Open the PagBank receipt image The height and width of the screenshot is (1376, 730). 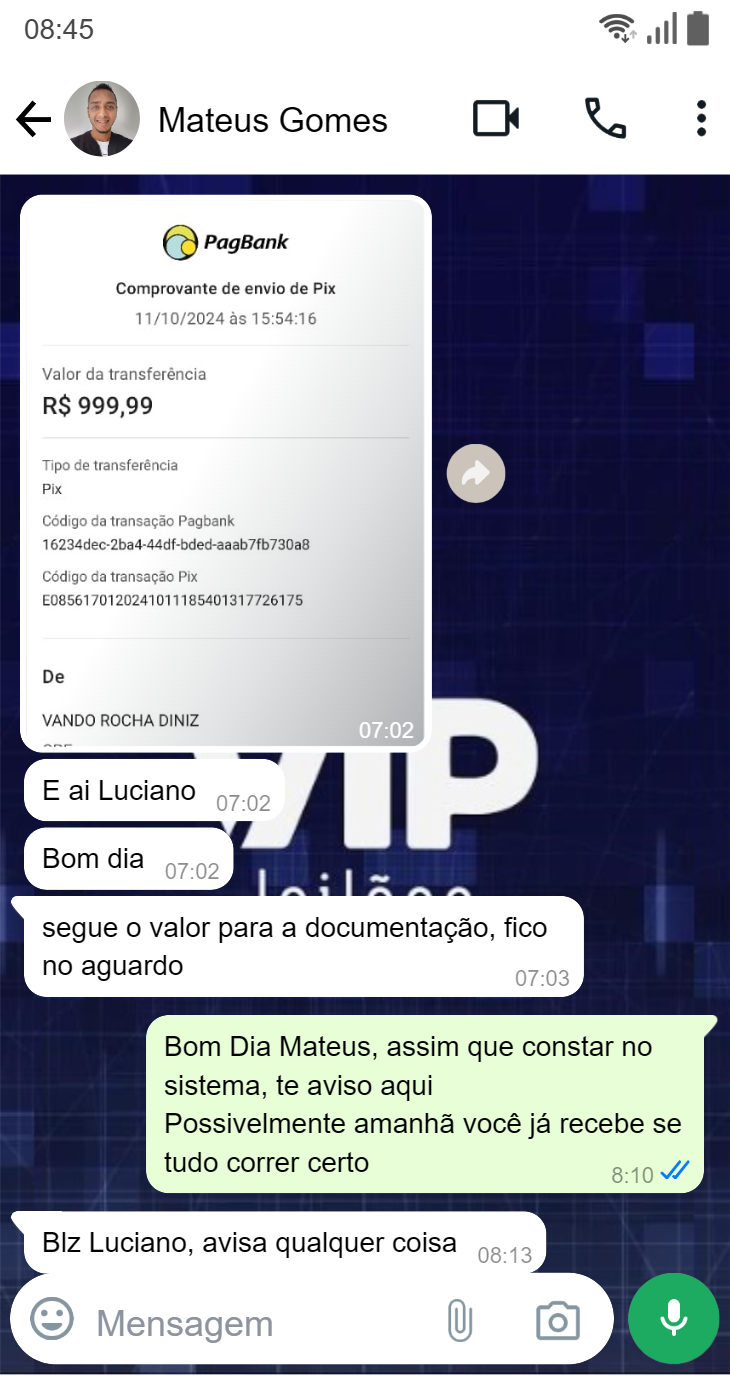225,472
